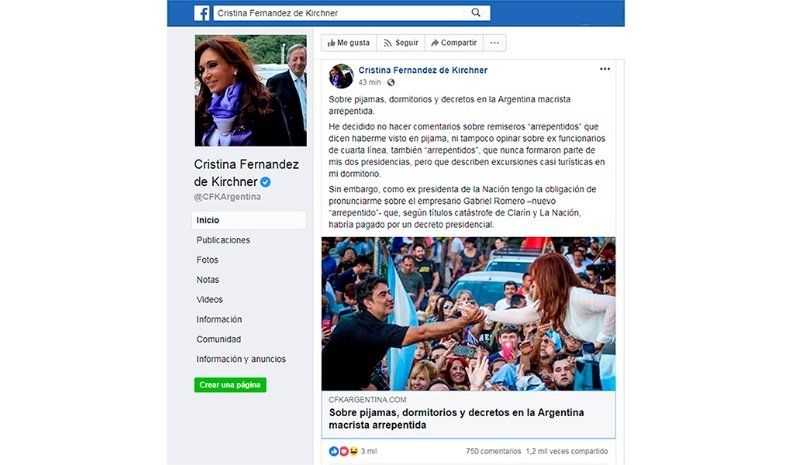Open the Publicaciones section

click(x=223, y=240)
